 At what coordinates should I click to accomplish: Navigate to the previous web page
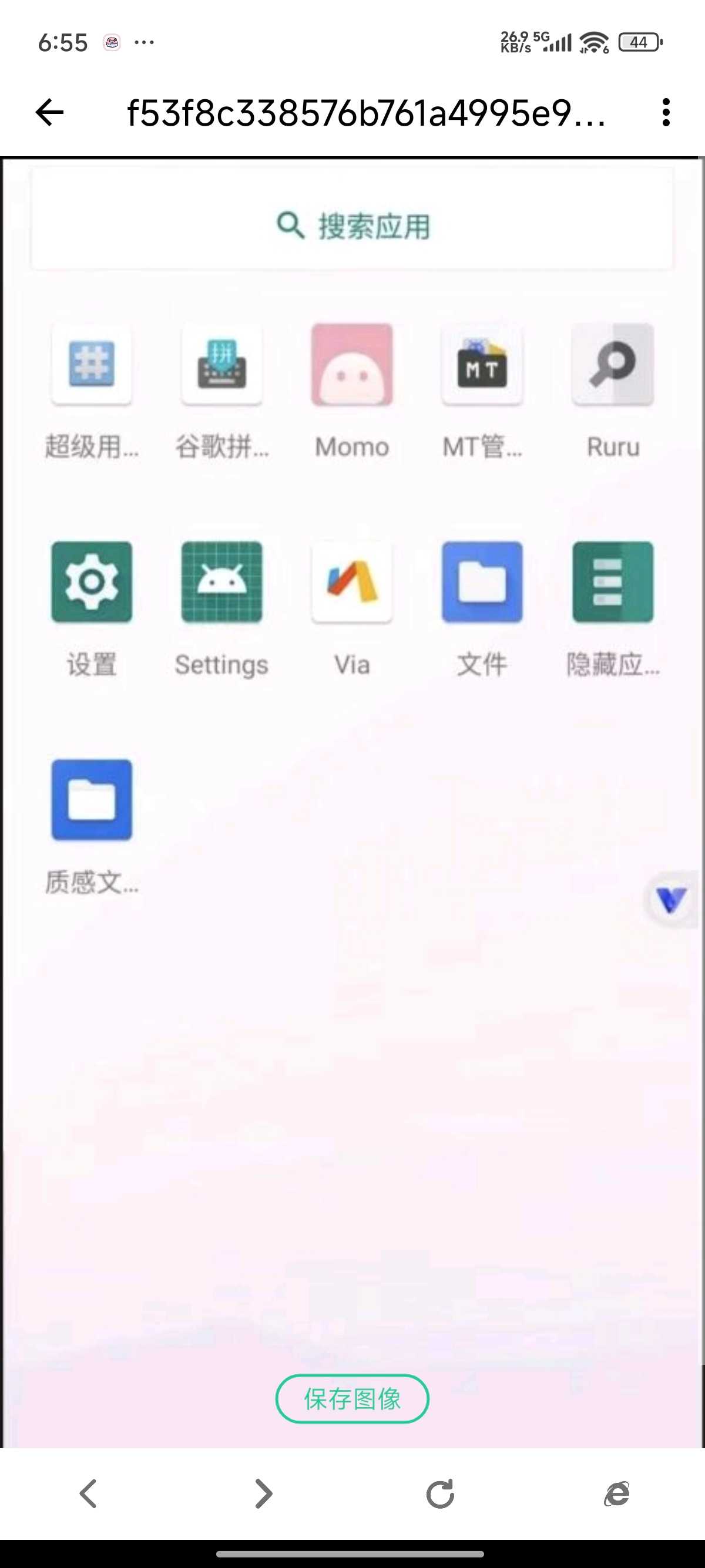pyautogui.click(x=88, y=1493)
